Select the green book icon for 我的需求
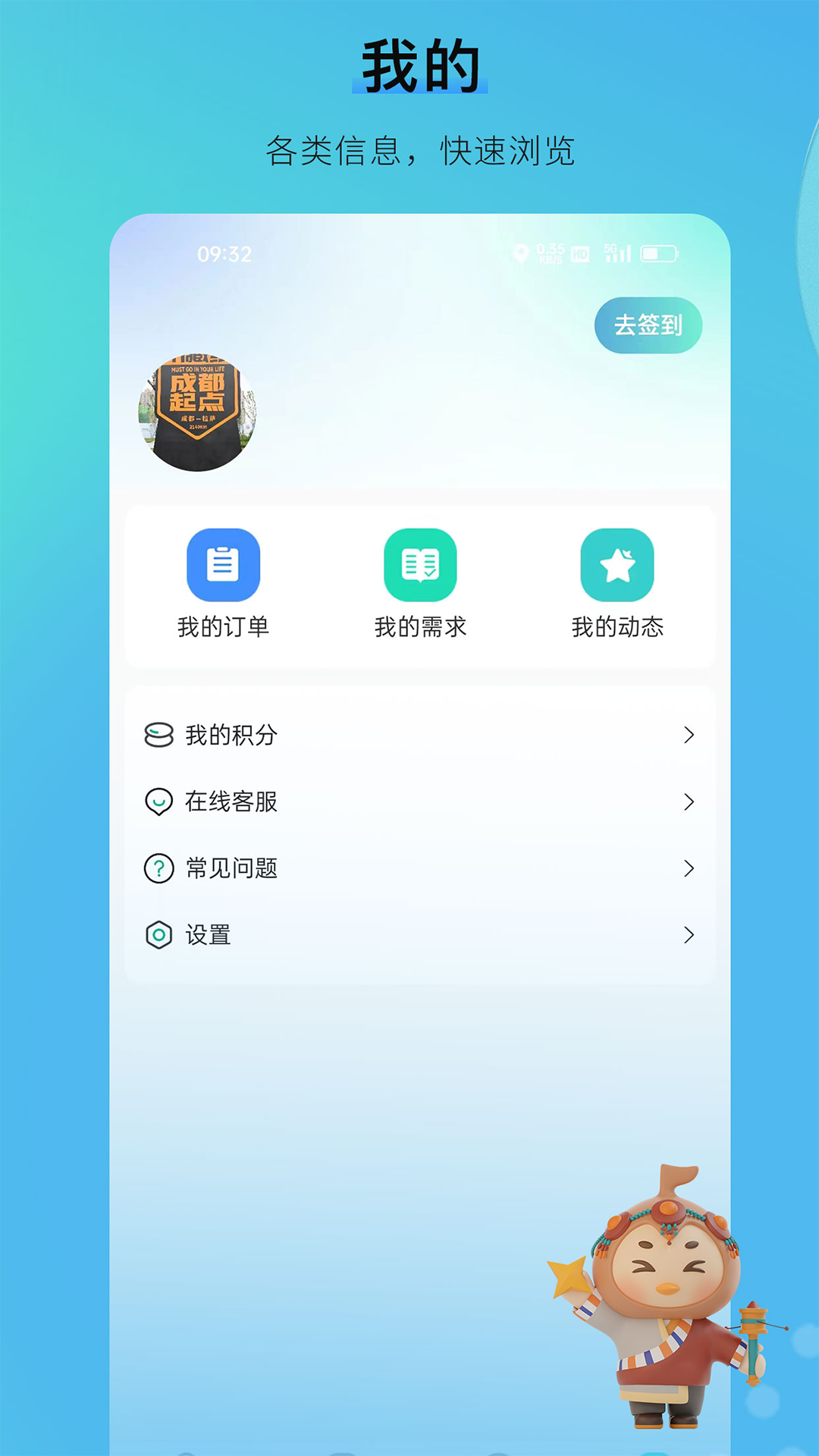The width and height of the screenshot is (819, 1456). click(x=420, y=565)
